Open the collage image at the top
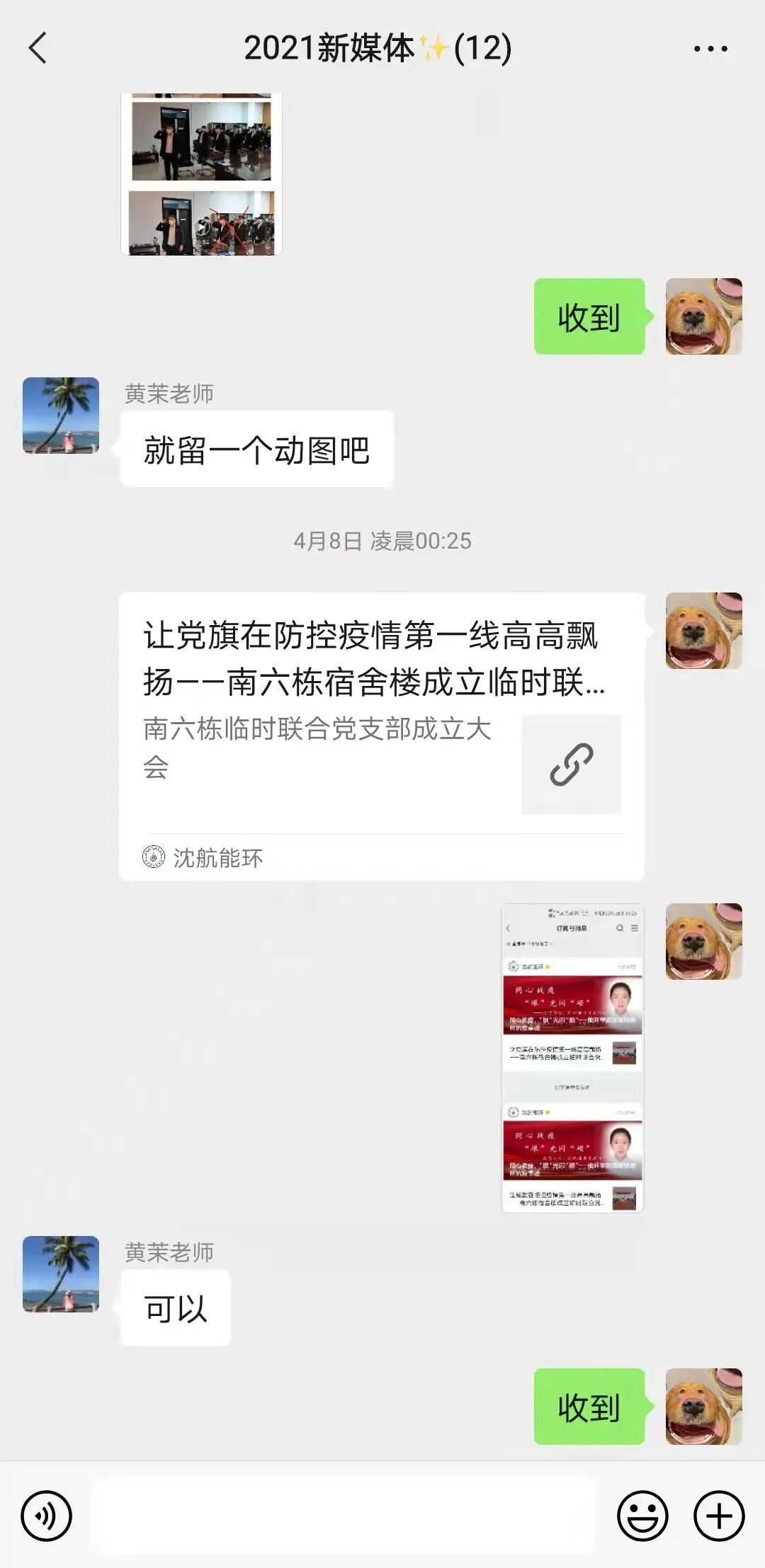This screenshot has width=765, height=1568. [x=202, y=174]
